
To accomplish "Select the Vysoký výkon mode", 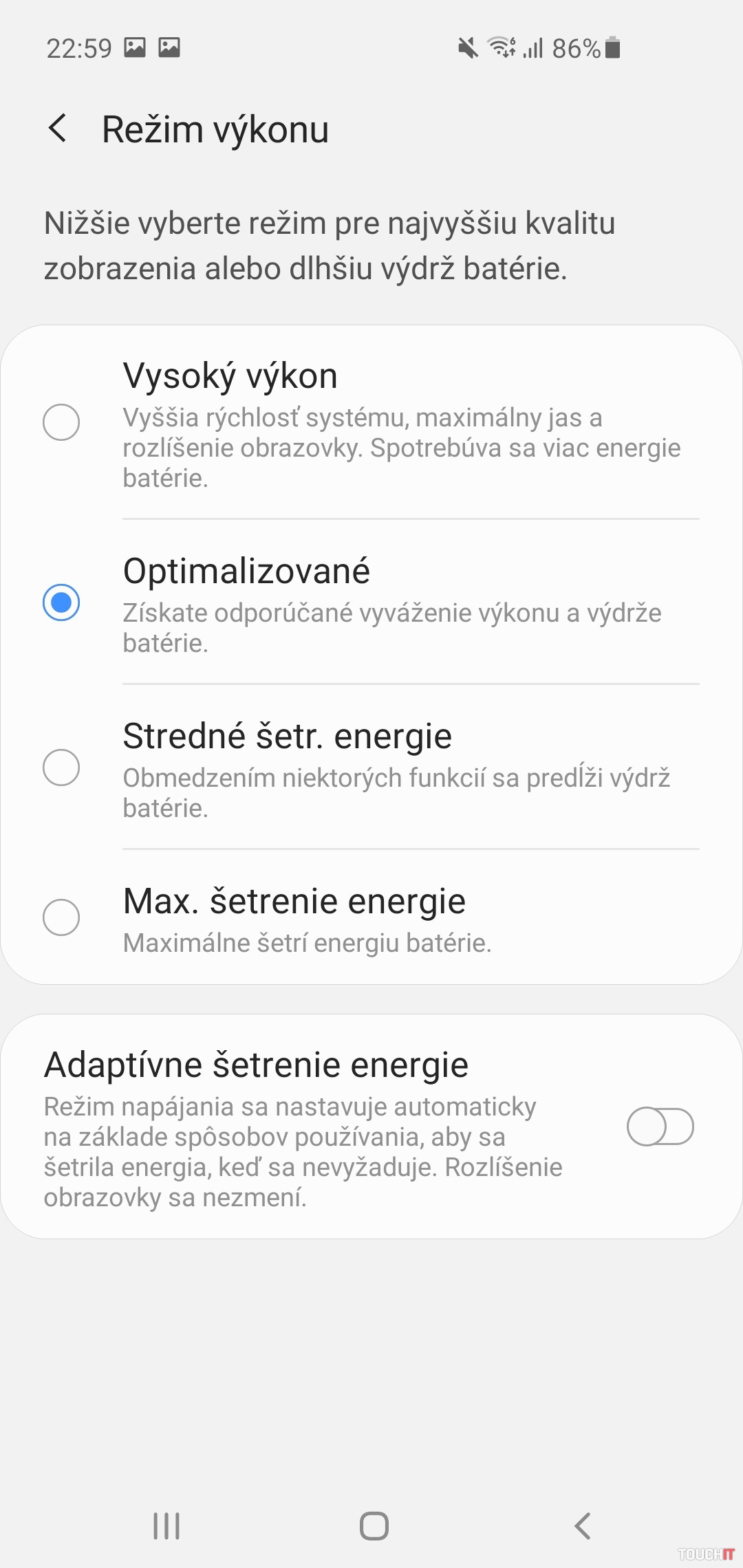I will click(x=61, y=422).
